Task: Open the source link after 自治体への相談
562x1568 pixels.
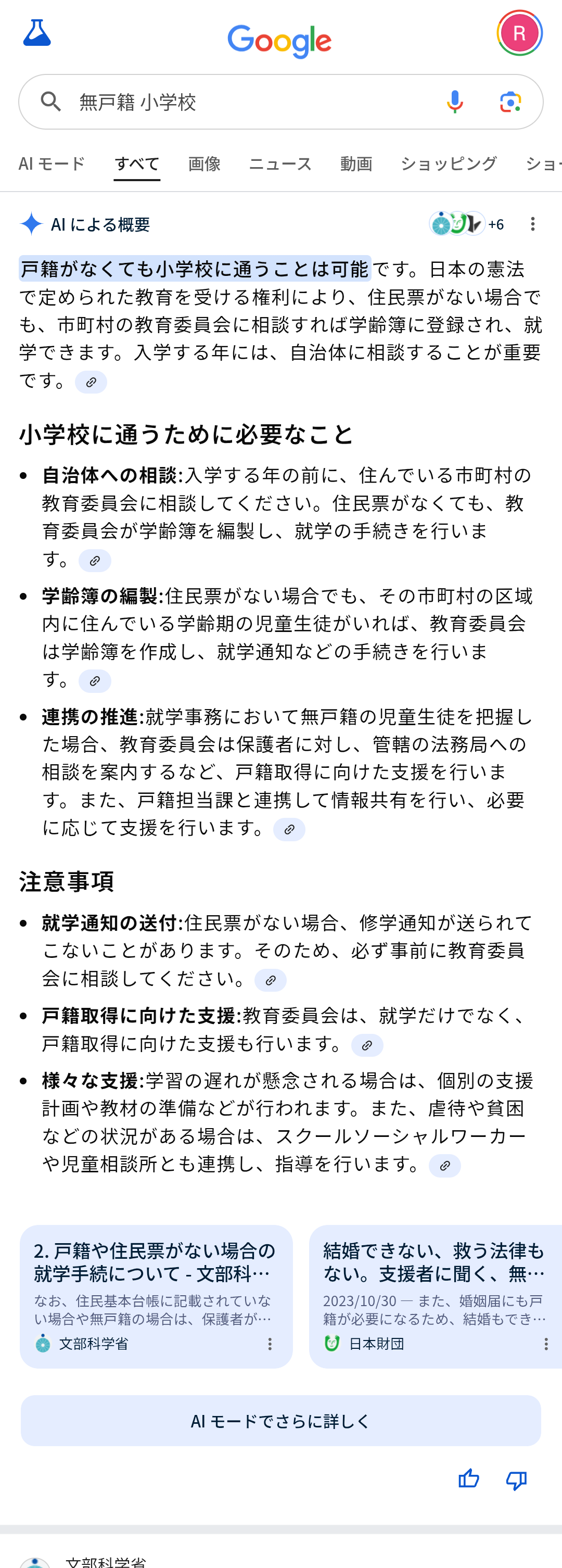Action: 94,561
